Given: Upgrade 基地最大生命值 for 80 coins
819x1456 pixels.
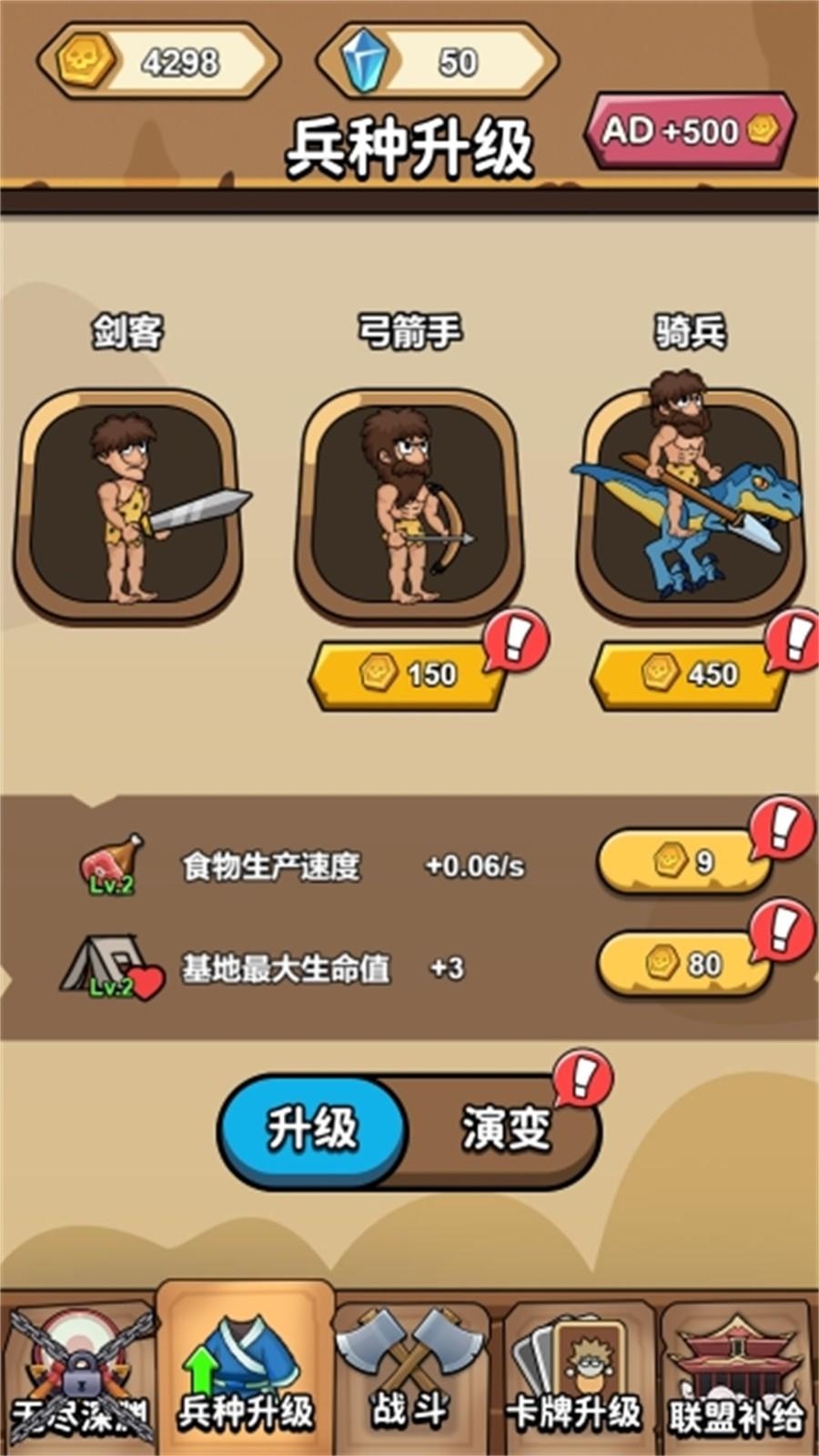Looking at the screenshot, I should click(682, 963).
